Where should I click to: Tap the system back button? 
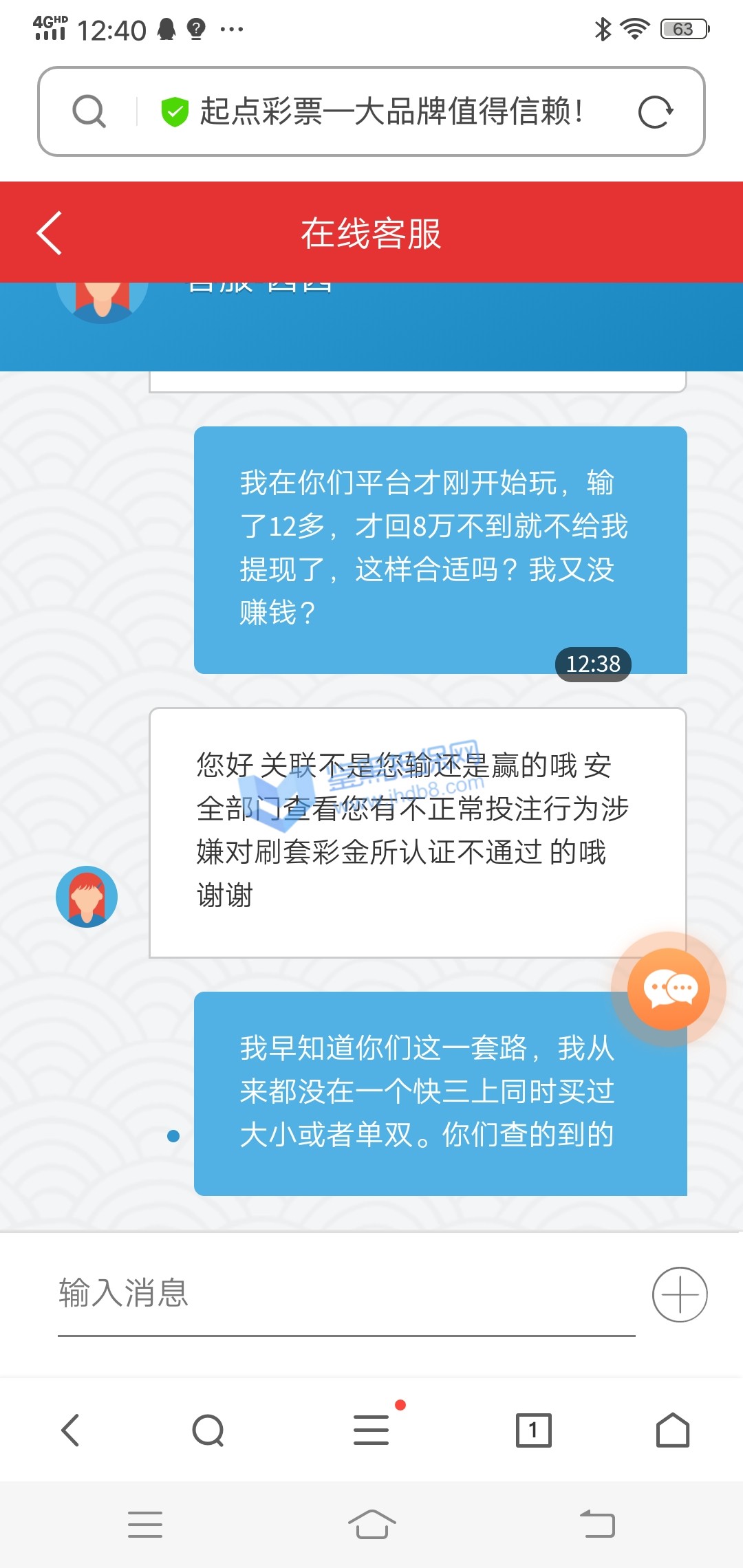click(597, 1524)
